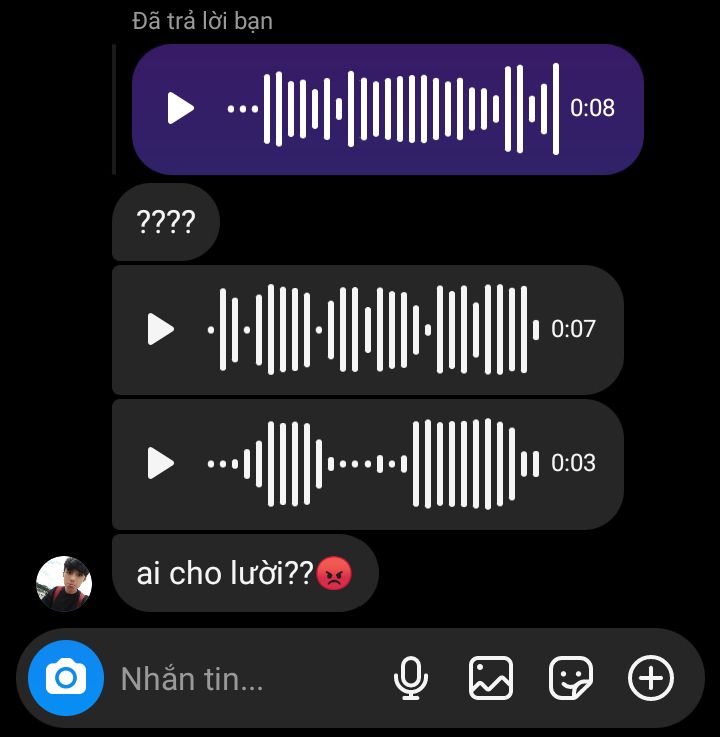Image resolution: width=720 pixels, height=737 pixels.
Task: Record a voice message with the microphone
Action: [410, 678]
